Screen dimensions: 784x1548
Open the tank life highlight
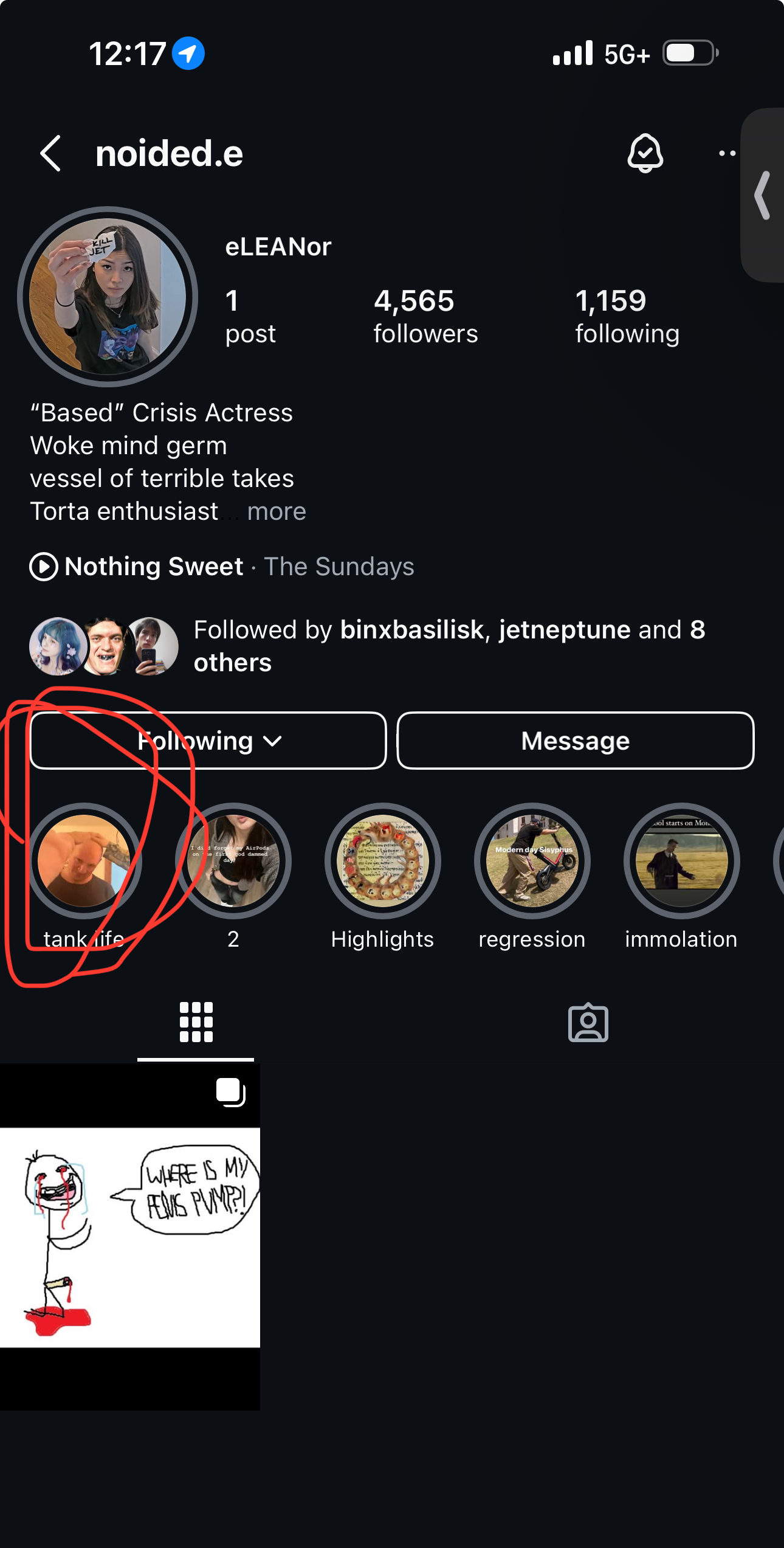[84, 876]
